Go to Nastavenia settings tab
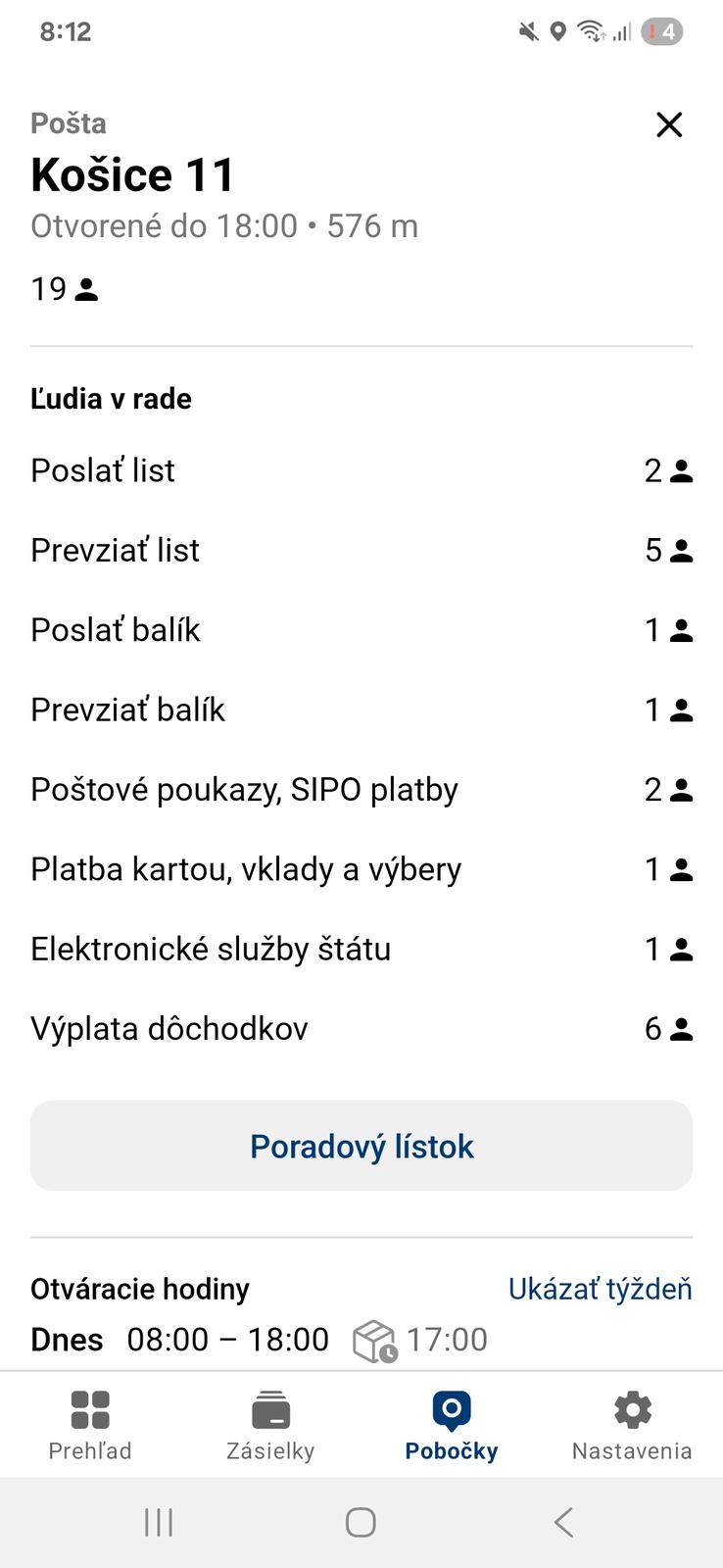This screenshot has width=723, height=1568. pyautogui.click(x=632, y=1425)
